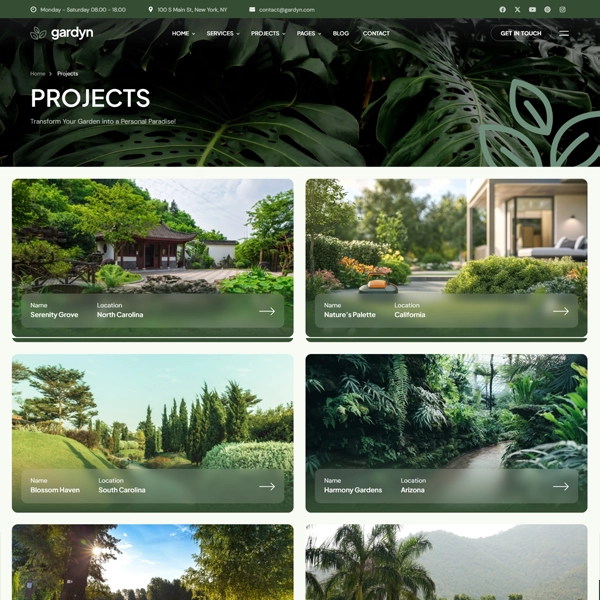Tap the arrow on Harmony Gardens card
Screen dimensions: 600x600
tap(561, 487)
